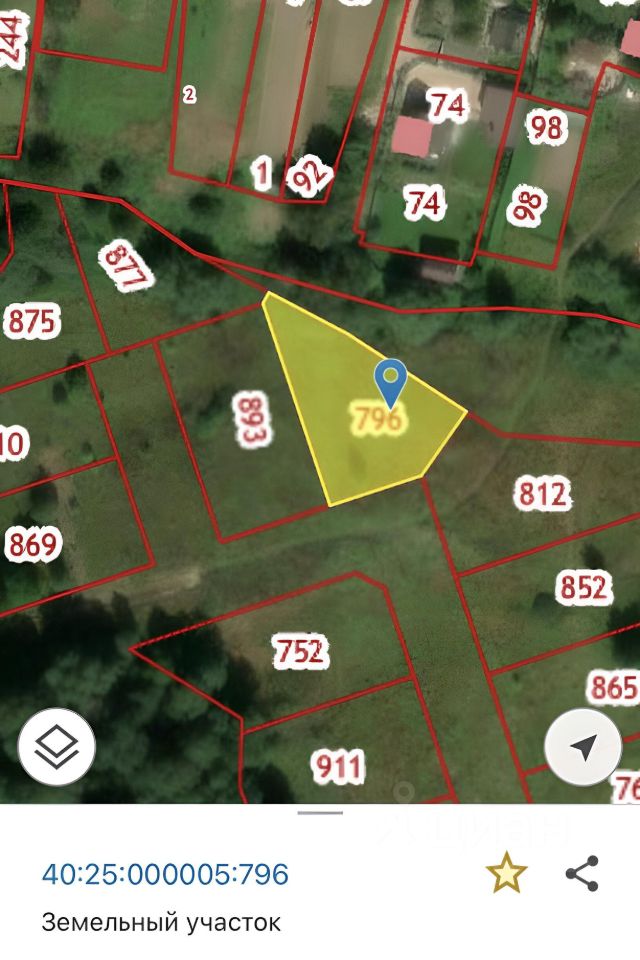The image size is (640, 960).
Task: Add parcel to favorites with star
Action: [x=506, y=874]
